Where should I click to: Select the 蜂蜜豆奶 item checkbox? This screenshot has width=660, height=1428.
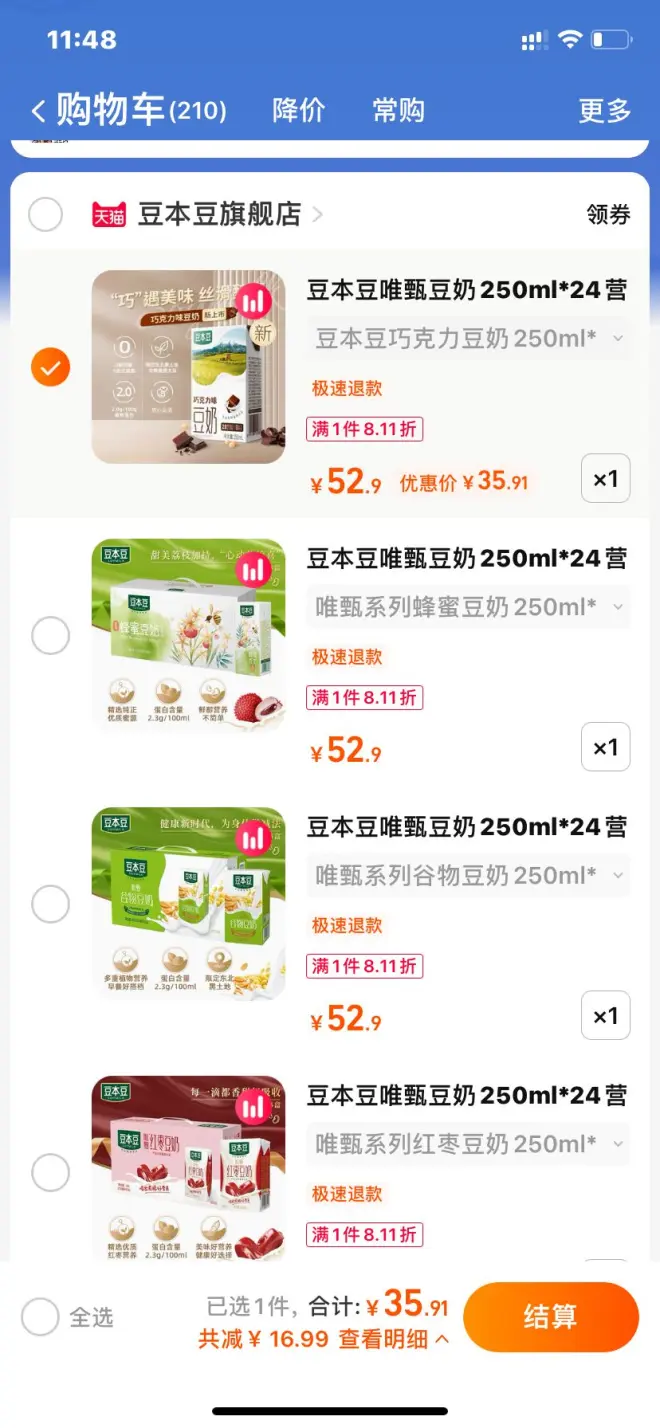pos(50,635)
